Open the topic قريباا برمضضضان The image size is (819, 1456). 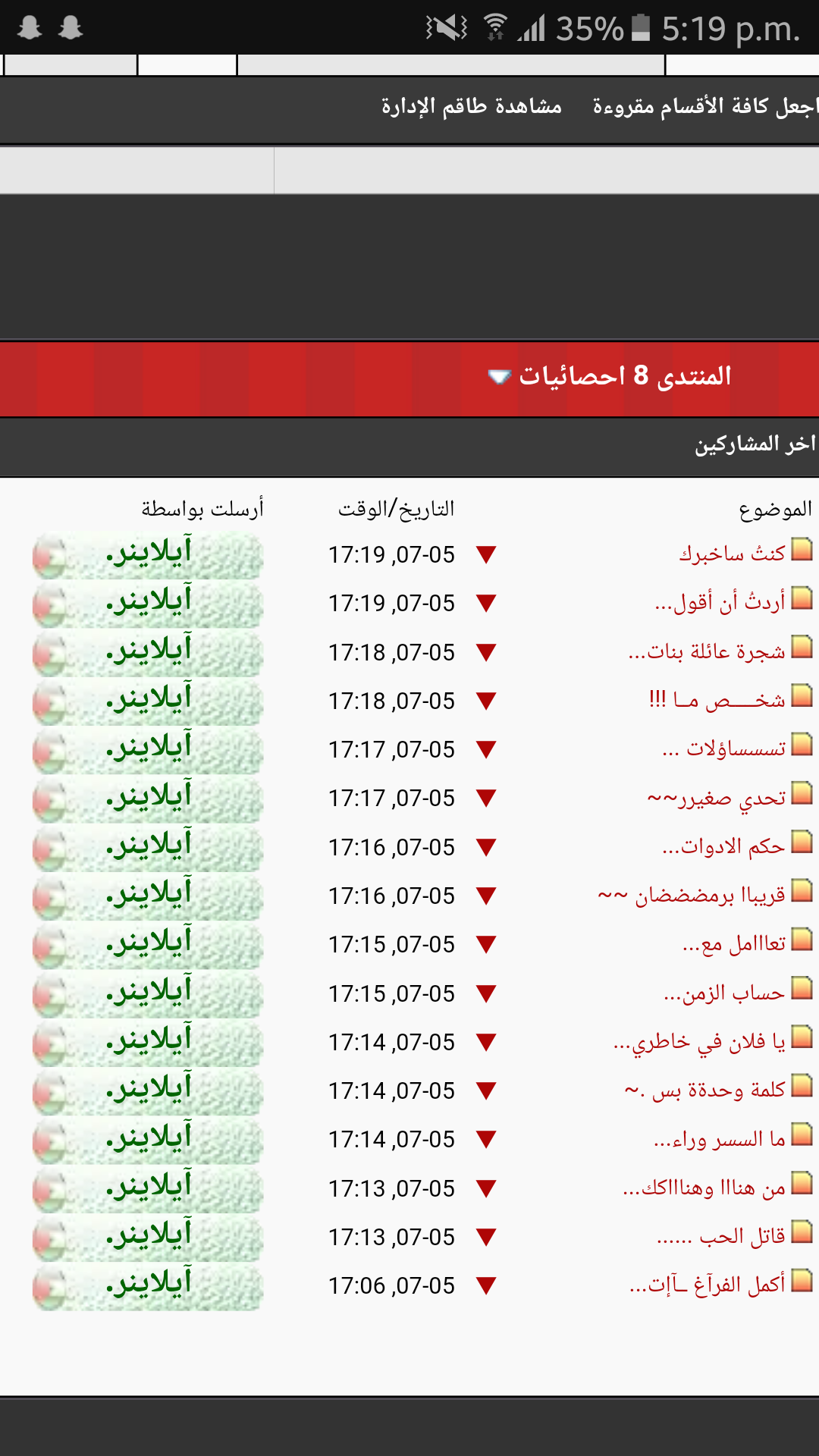pos(692,896)
